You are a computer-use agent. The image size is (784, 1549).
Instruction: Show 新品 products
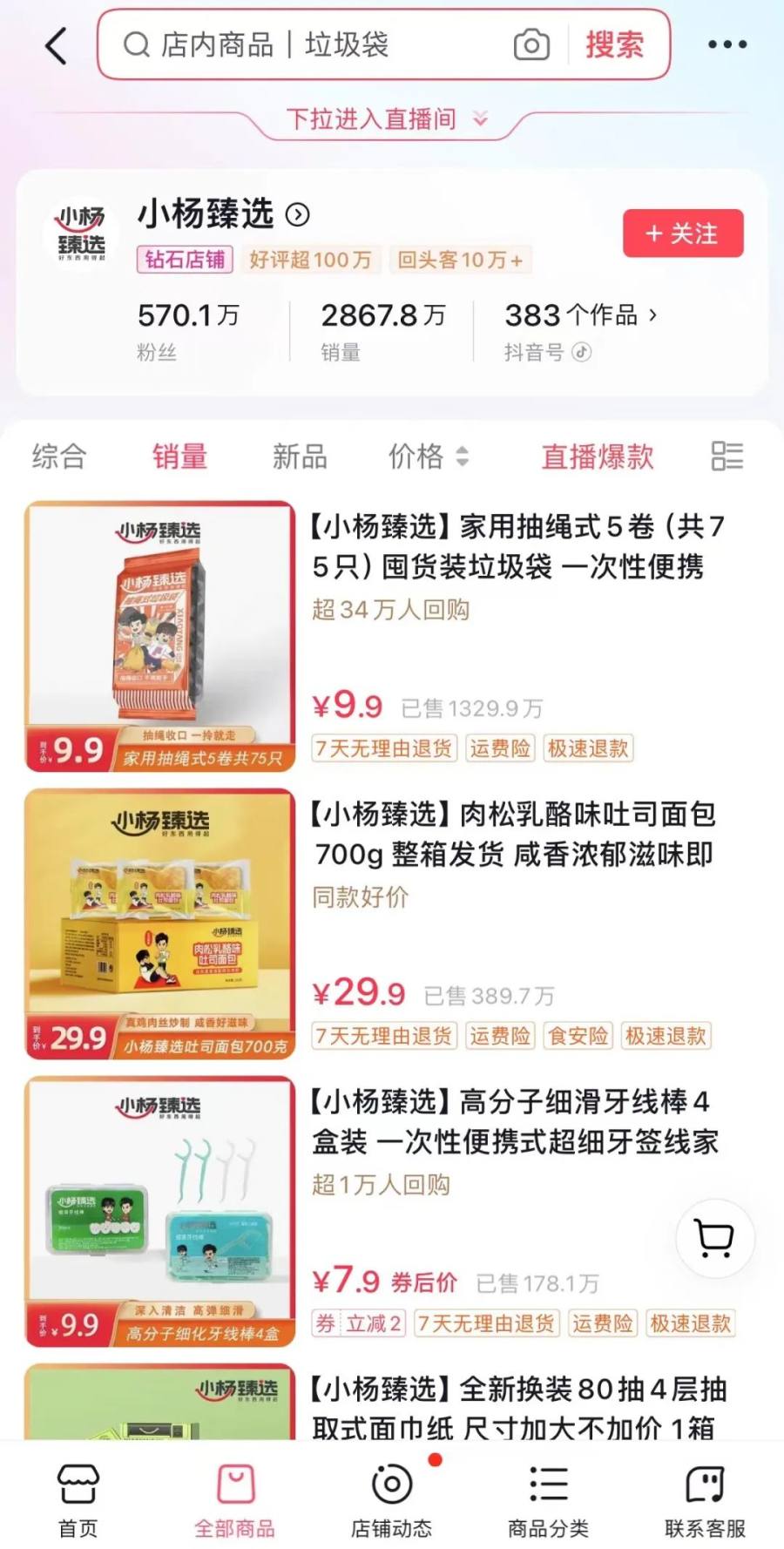pyautogui.click(x=300, y=457)
